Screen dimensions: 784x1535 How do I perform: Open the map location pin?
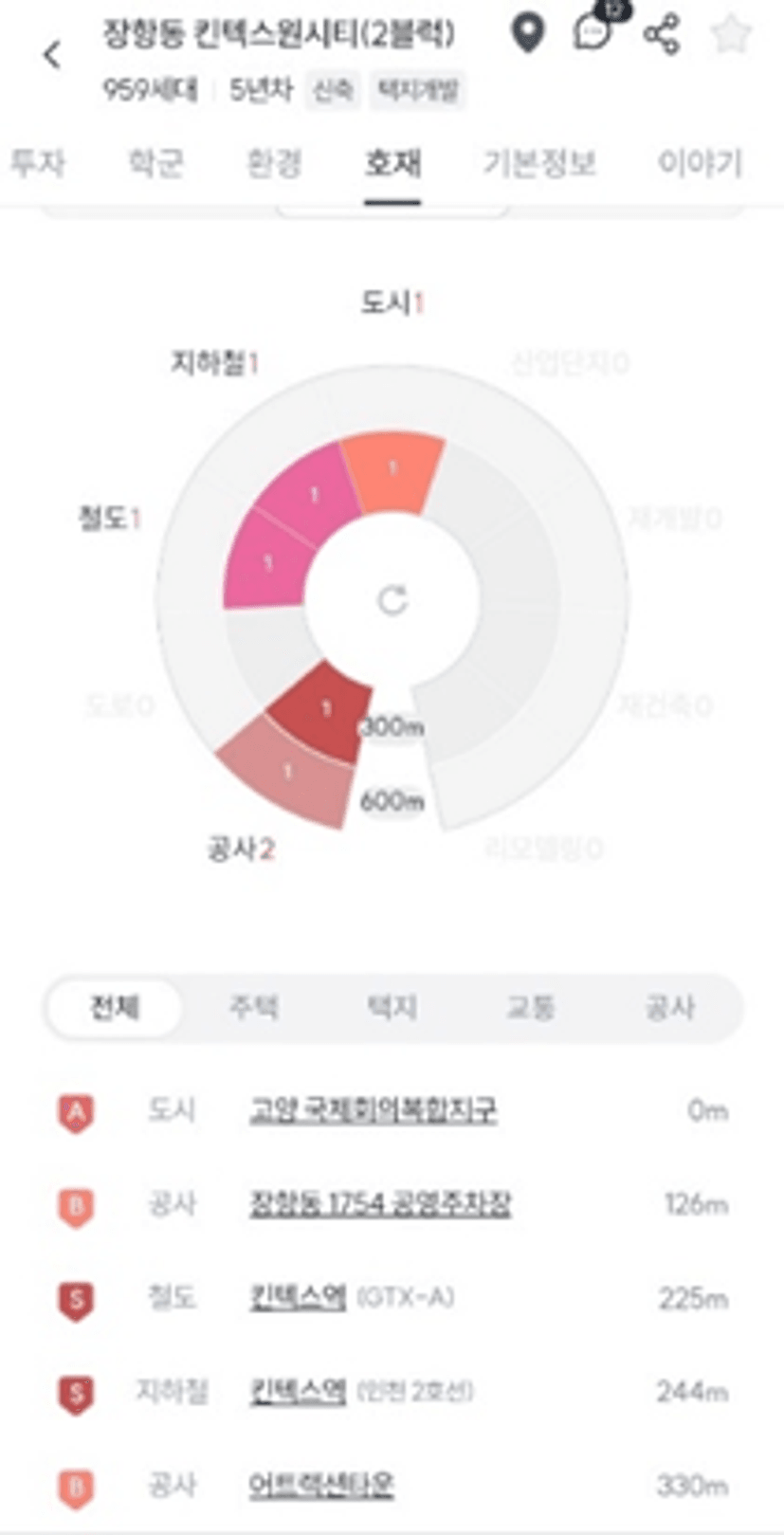527,32
